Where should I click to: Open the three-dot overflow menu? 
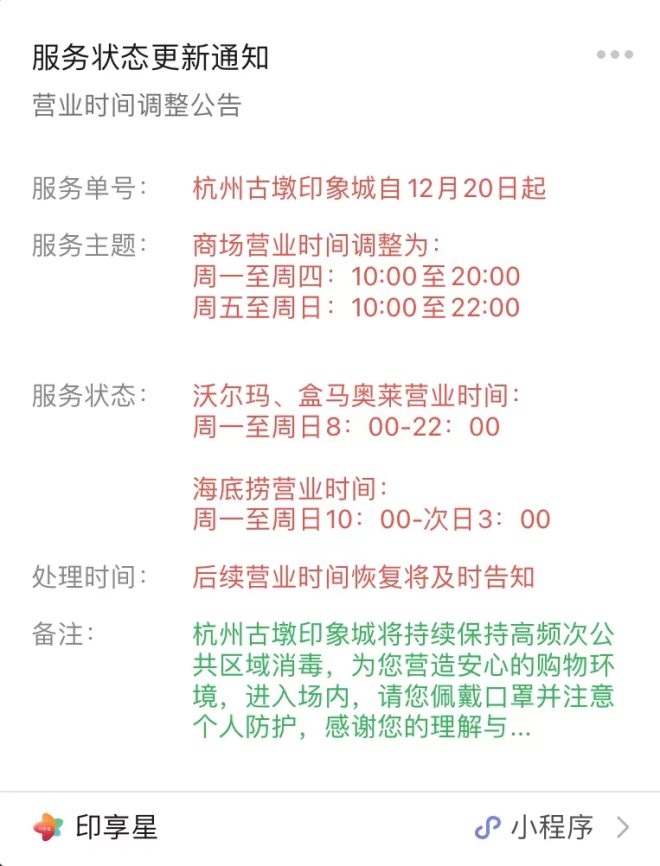pyautogui.click(x=614, y=55)
